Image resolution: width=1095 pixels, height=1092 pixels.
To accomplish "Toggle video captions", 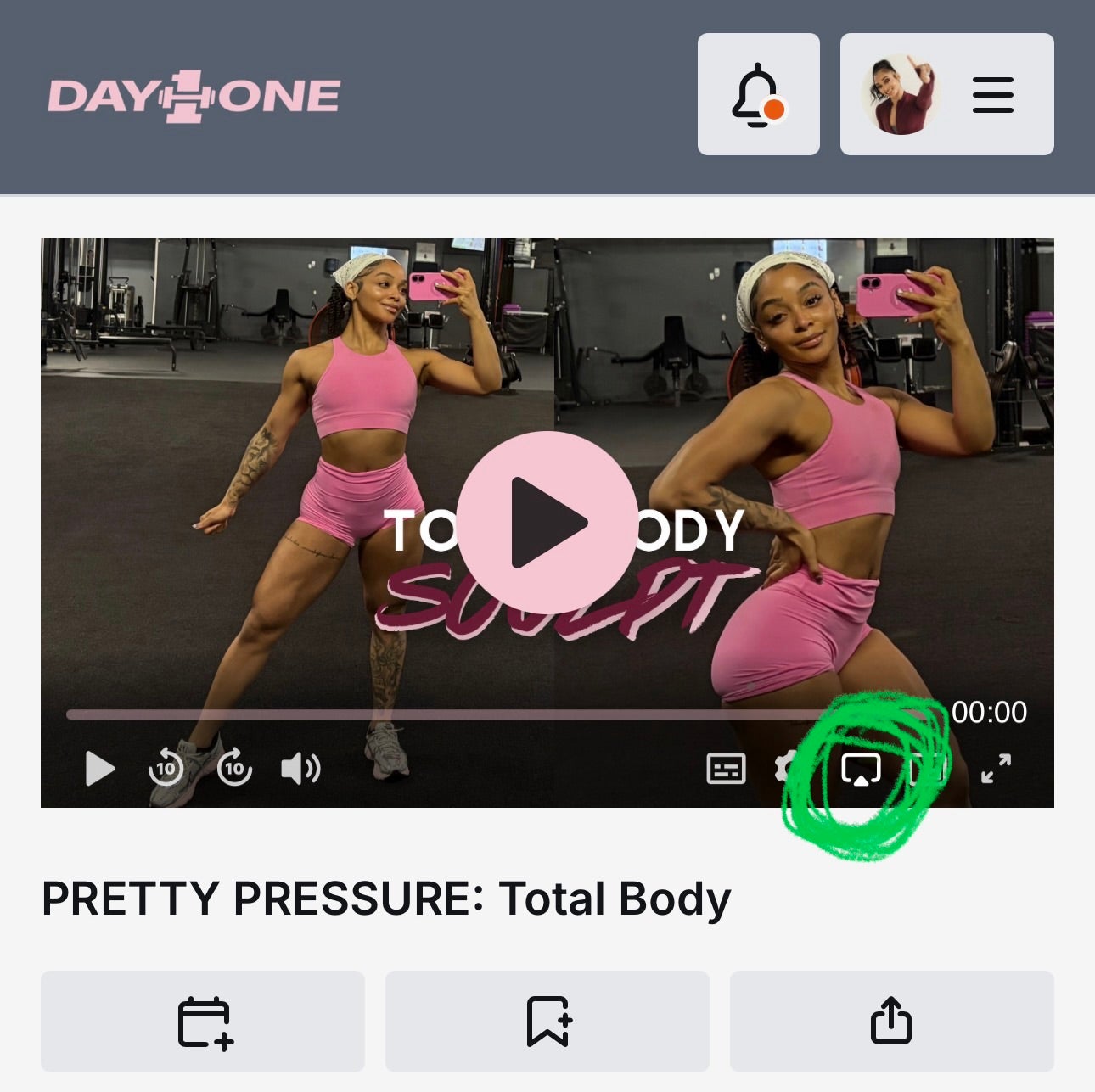I will click(x=726, y=769).
